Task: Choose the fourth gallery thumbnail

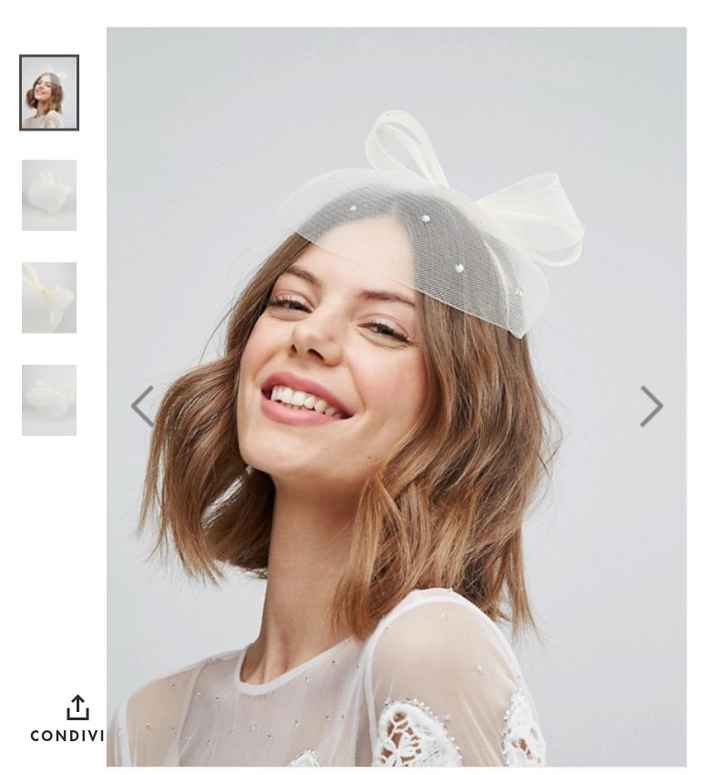Action: (x=49, y=400)
